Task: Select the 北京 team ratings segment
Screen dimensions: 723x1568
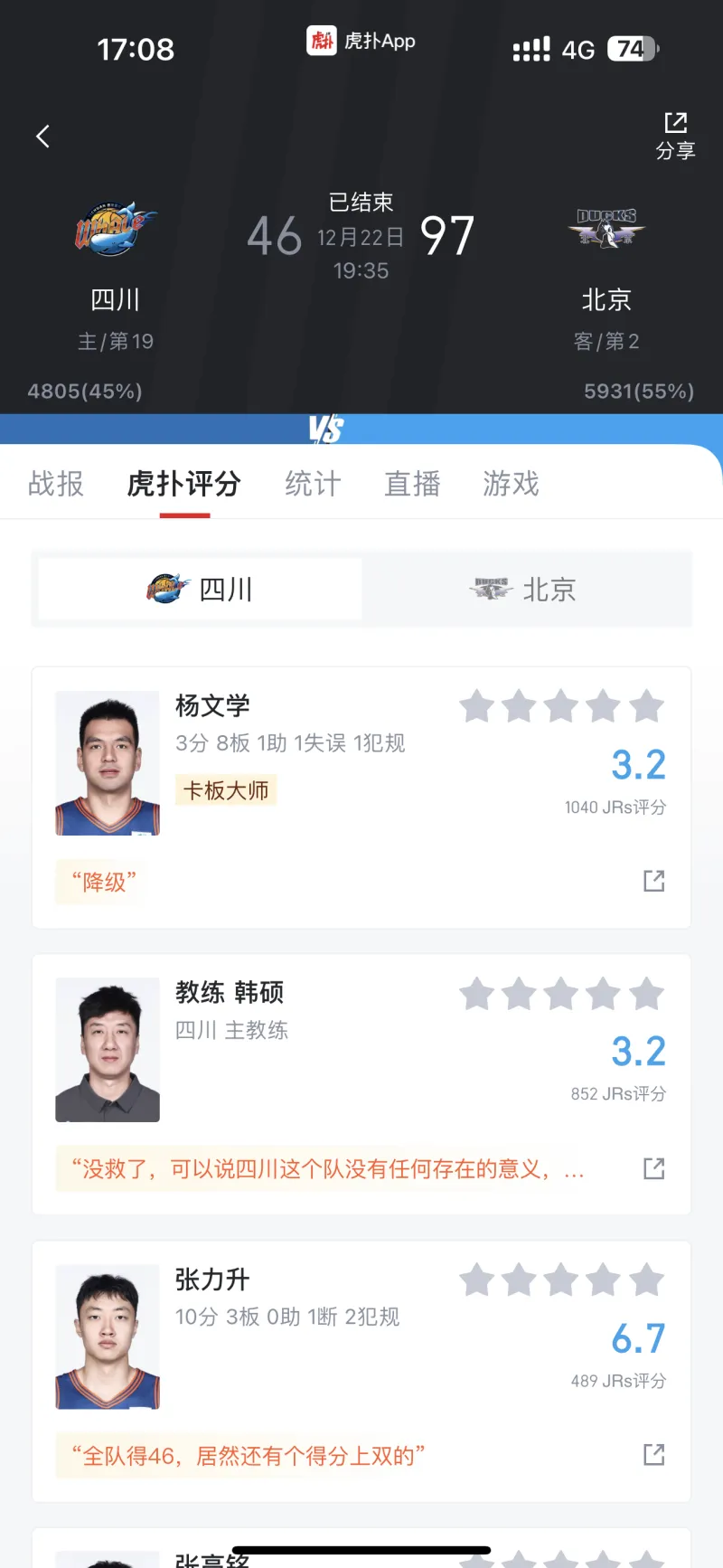Action: pos(526,590)
